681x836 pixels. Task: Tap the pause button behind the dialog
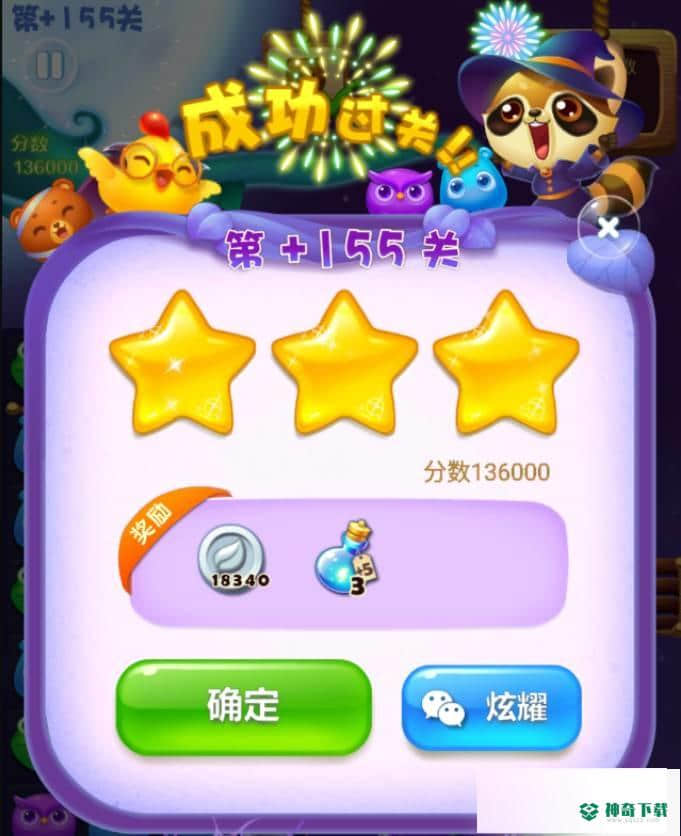tap(49, 66)
